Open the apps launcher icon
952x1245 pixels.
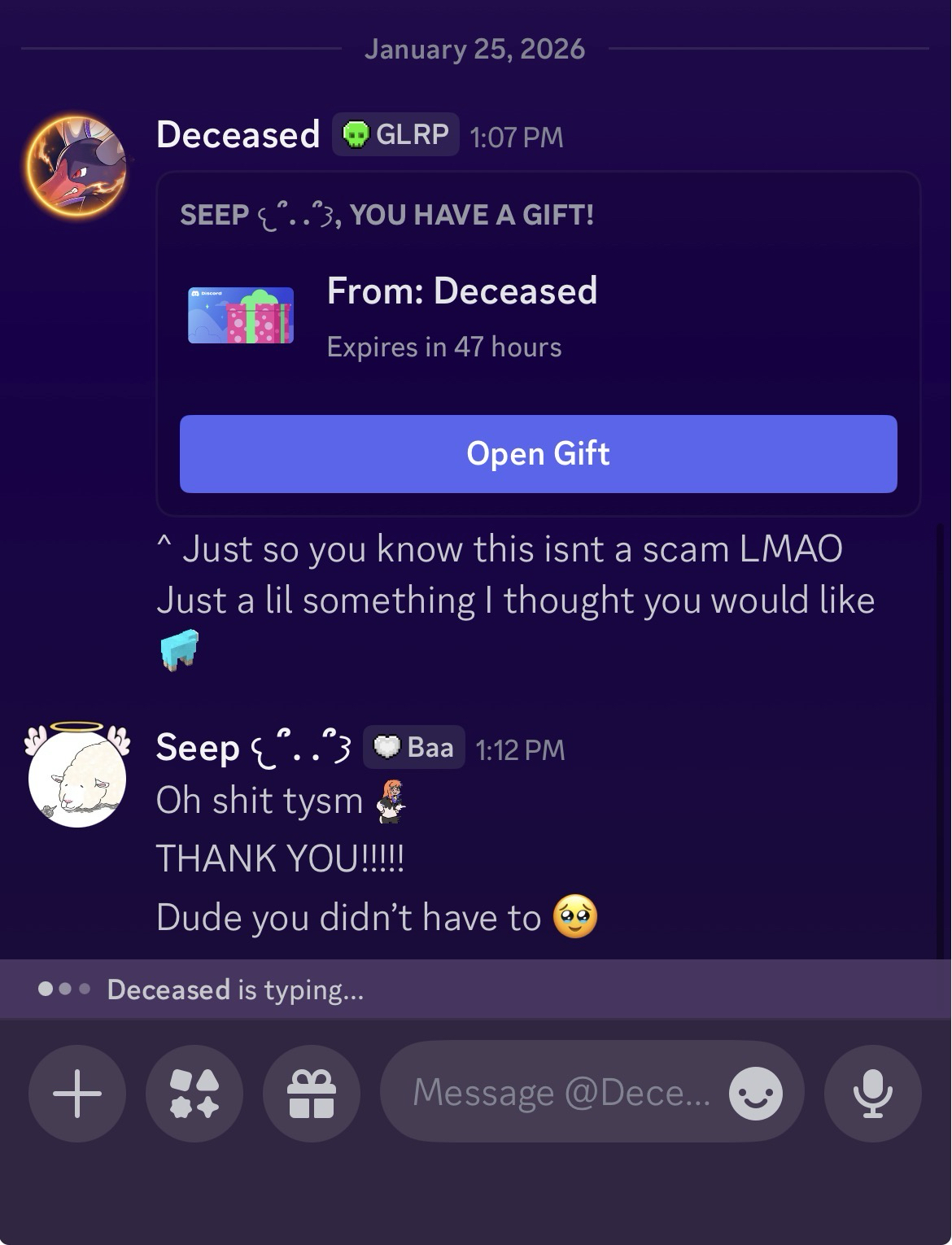[x=194, y=1093]
